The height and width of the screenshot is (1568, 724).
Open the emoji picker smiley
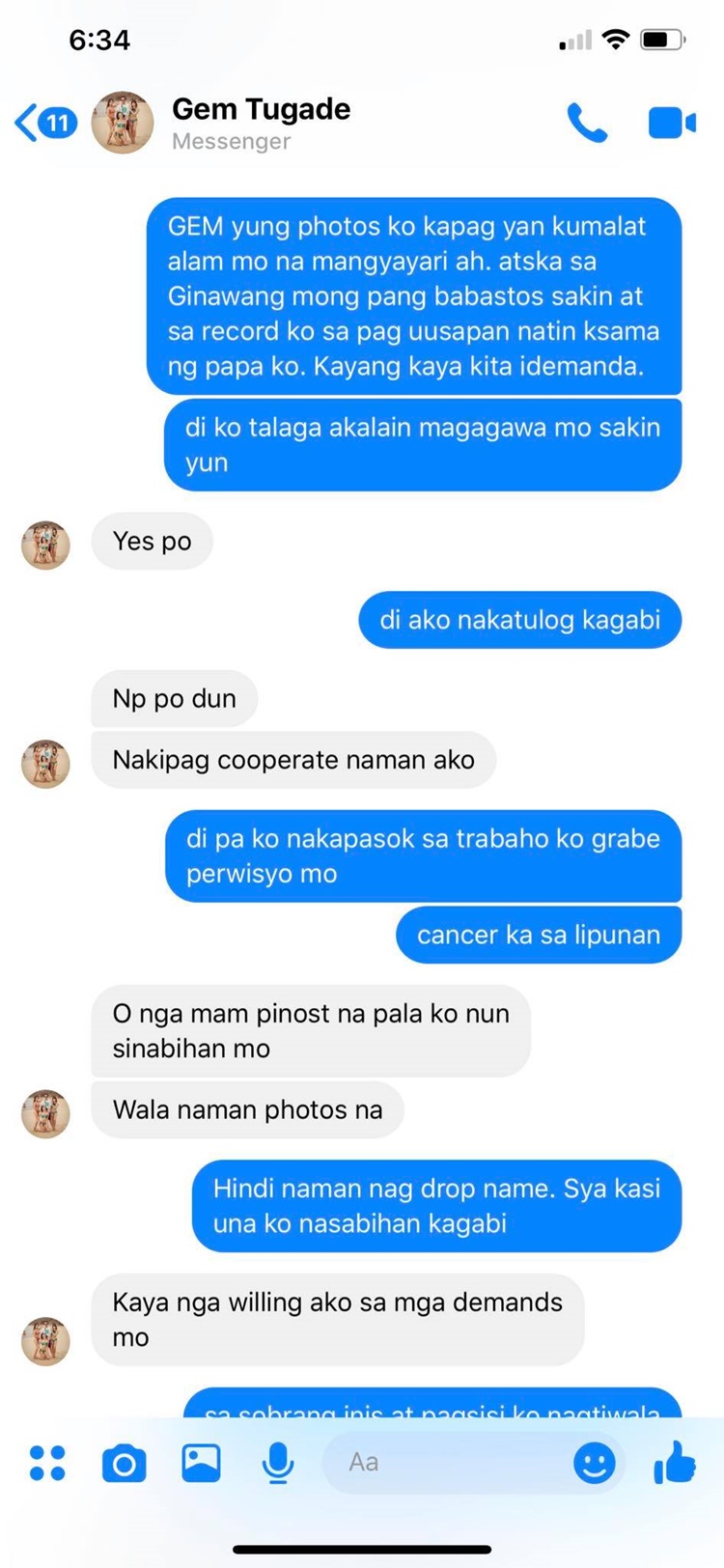click(x=594, y=1463)
